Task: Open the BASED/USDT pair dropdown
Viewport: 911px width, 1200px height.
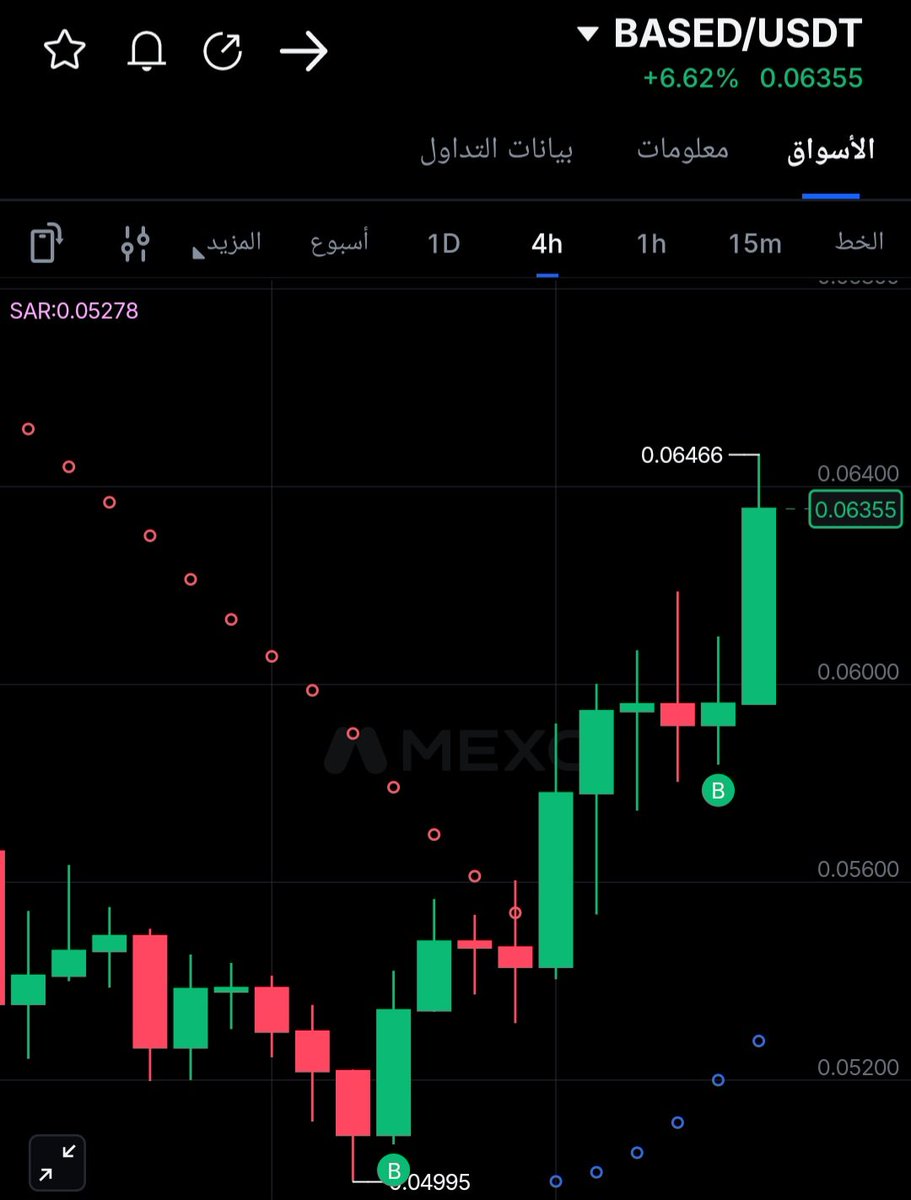Action: point(720,35)
